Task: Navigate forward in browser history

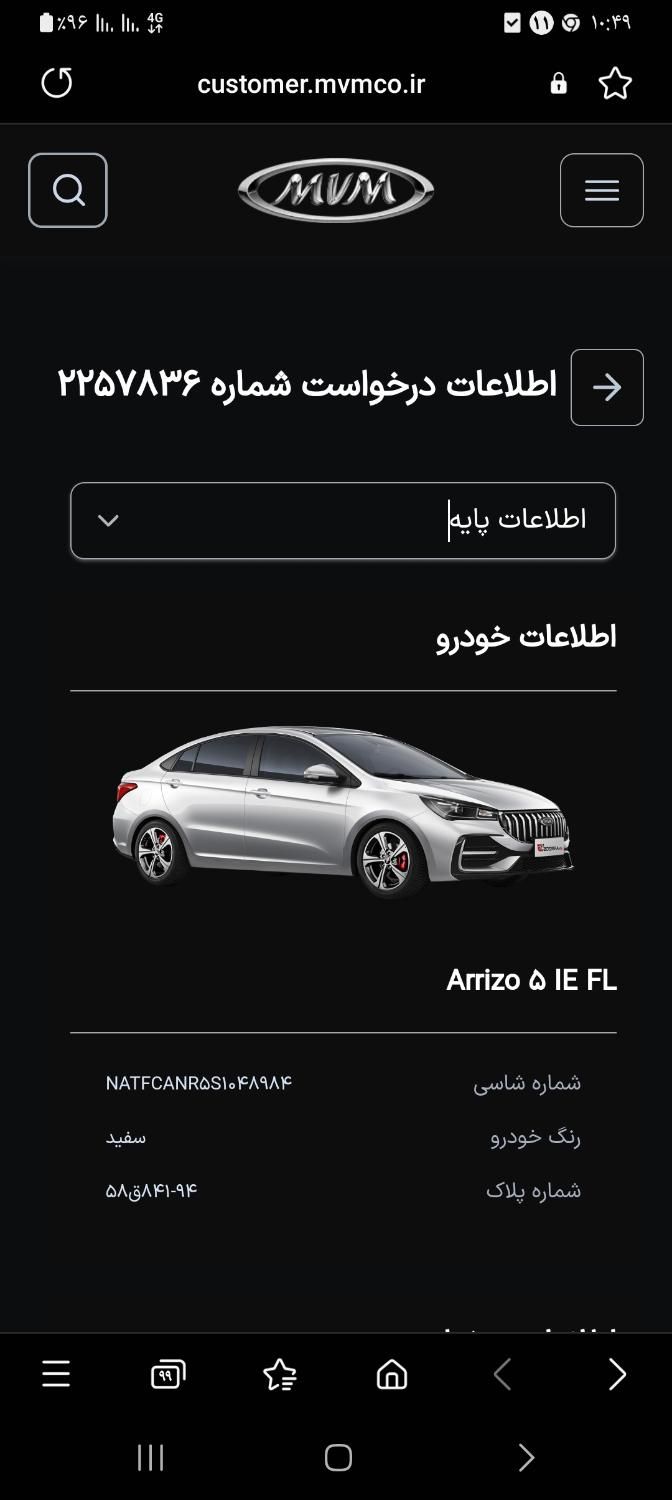Action: coord(617,1375)
